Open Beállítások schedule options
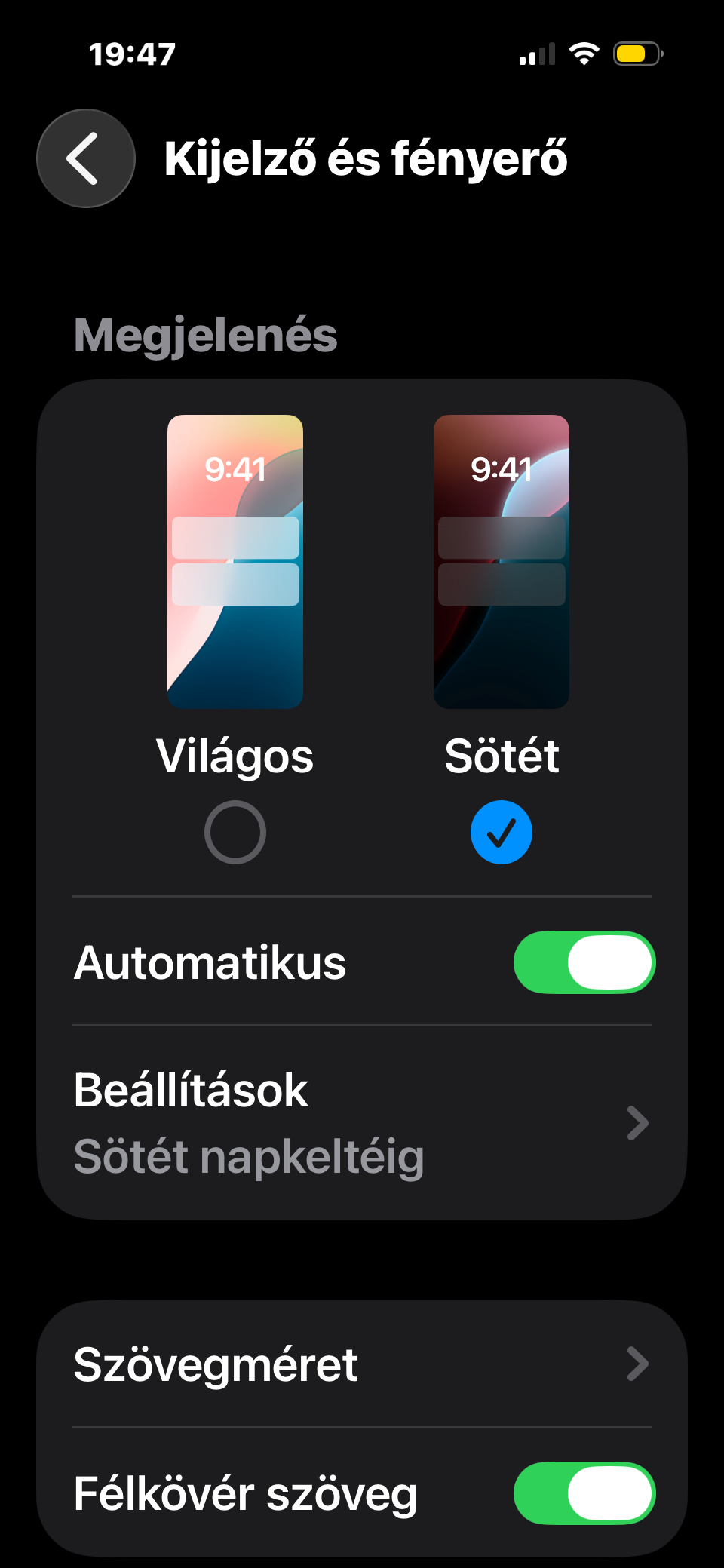 coord(362,1122)
